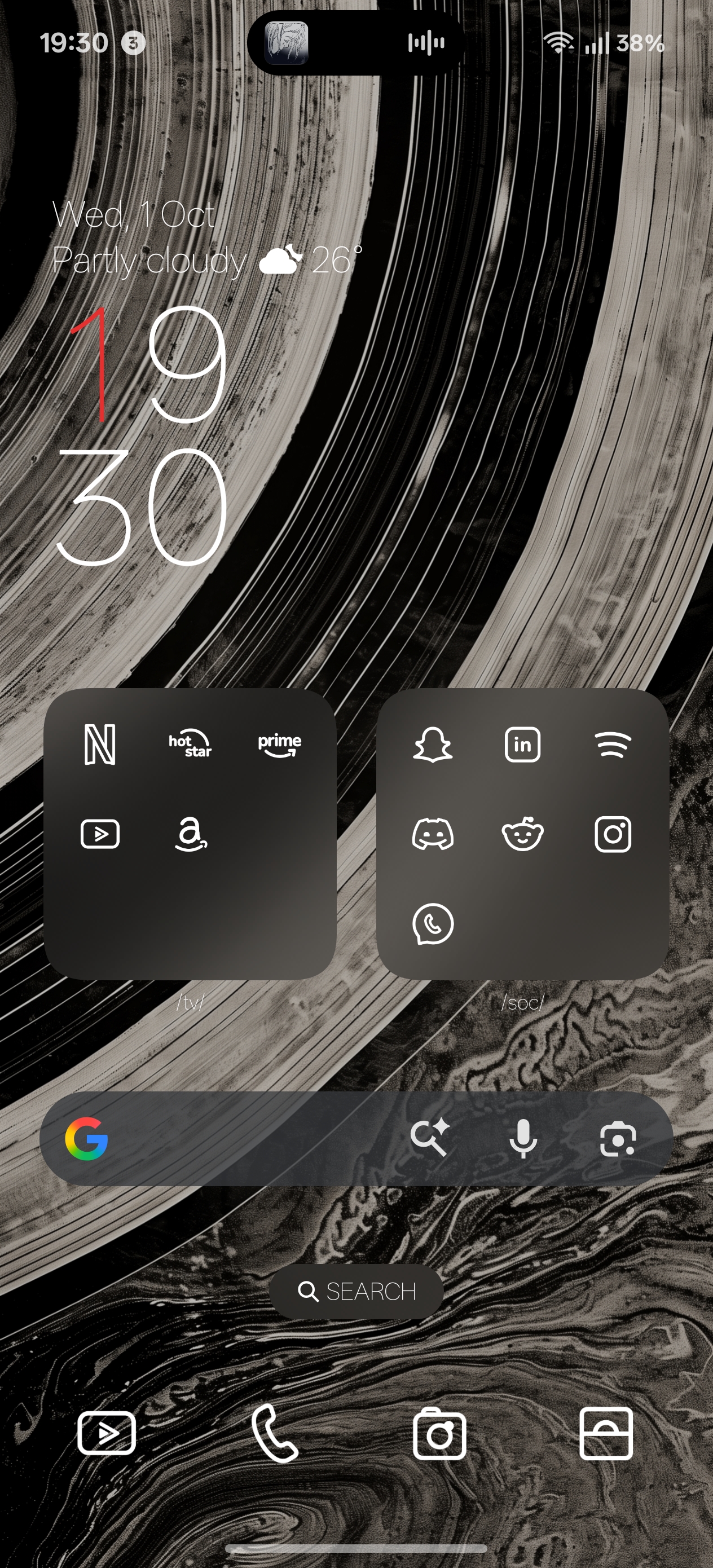The image size is (713, 1568).
Task: Open Prime Video app
Action: (x=279, y=744)
